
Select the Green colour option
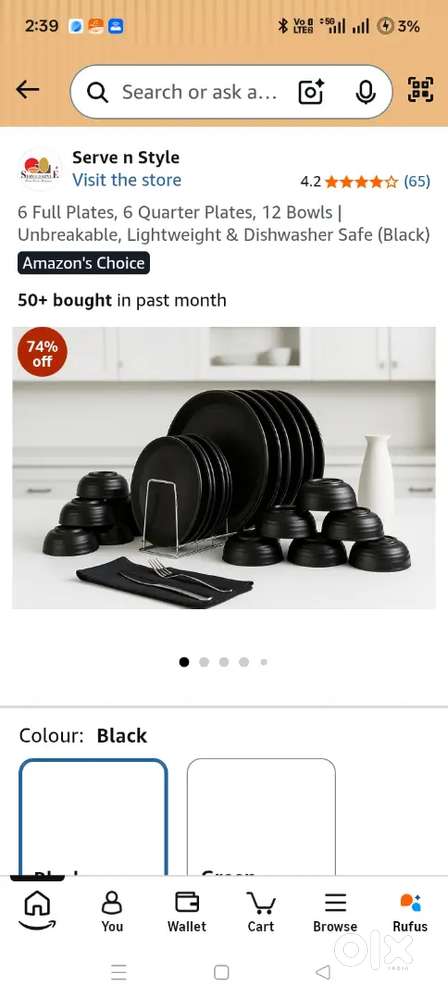pos(261,816)
